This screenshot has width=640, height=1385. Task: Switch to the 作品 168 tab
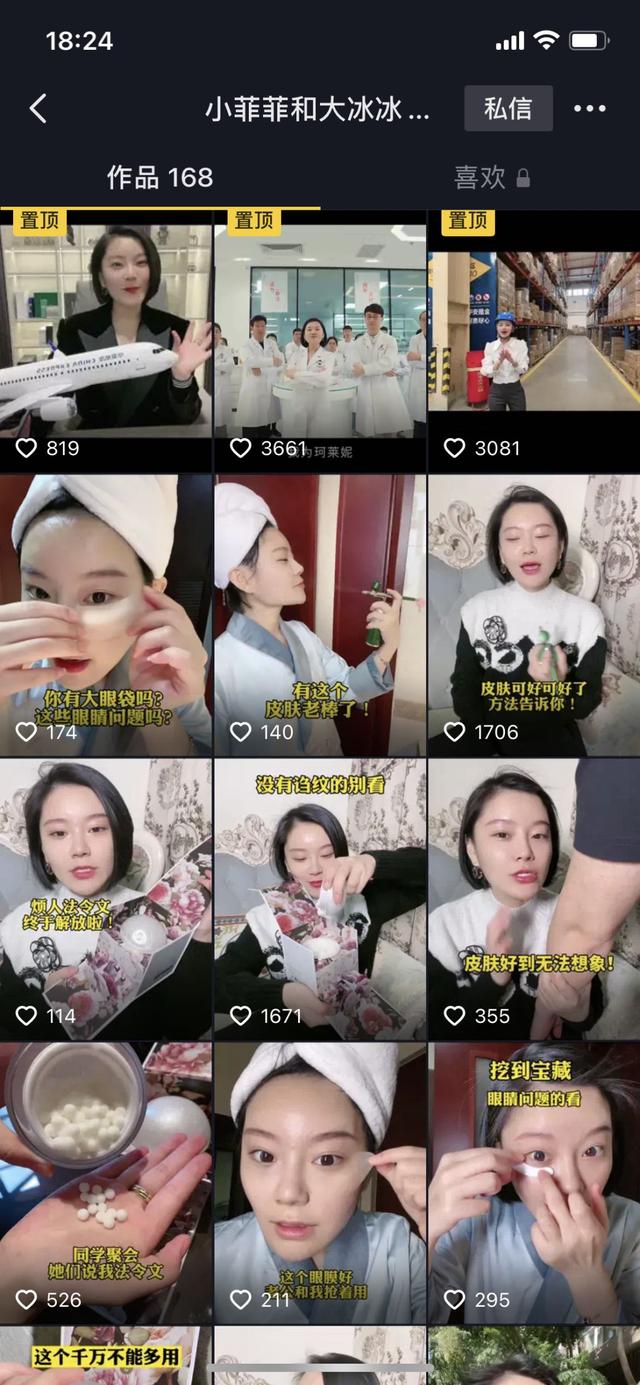pos(160,178)
